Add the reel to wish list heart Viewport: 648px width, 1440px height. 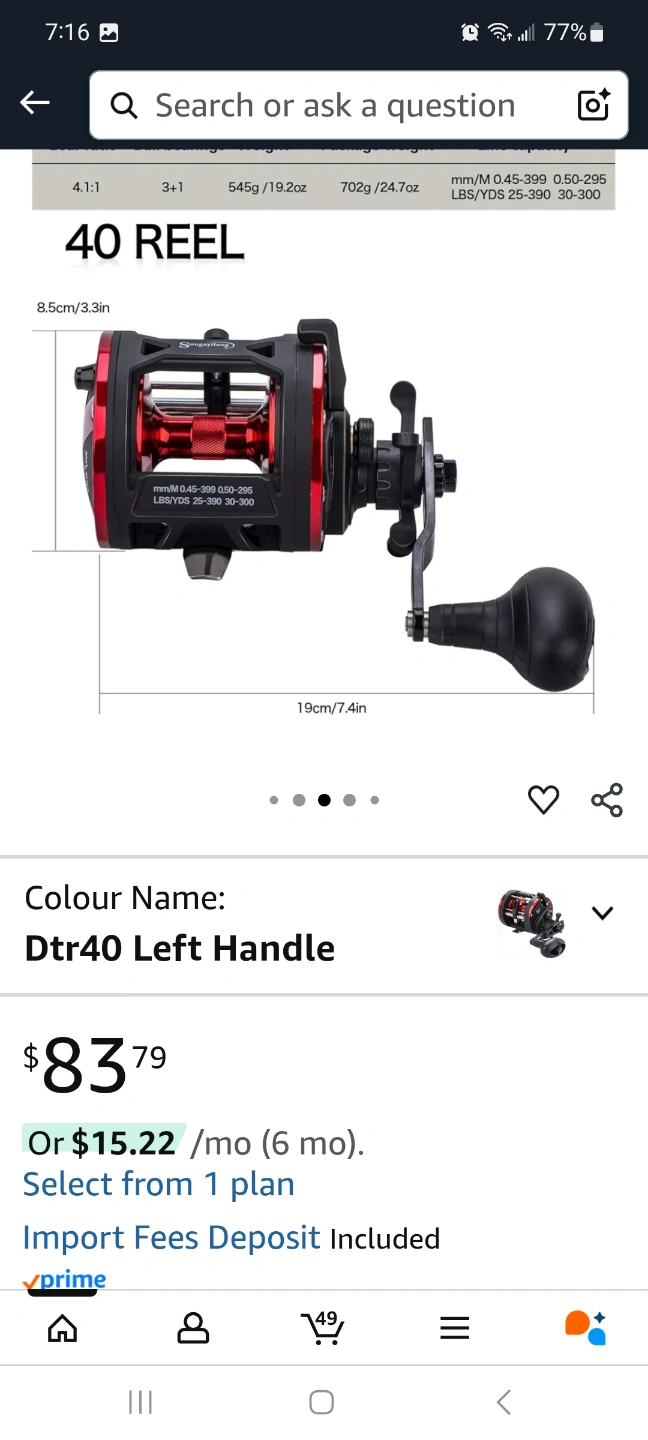click(x=543, y=799)
